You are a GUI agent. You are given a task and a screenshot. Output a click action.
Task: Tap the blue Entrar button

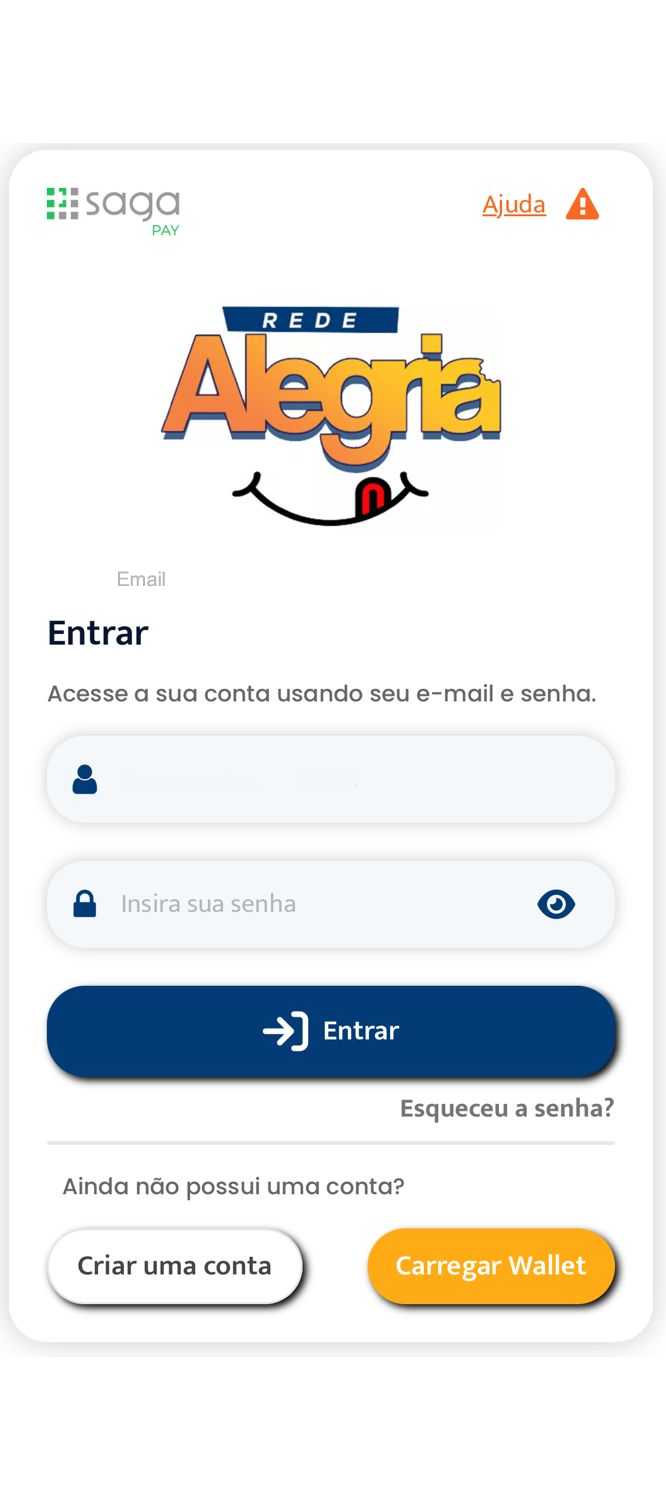[x=331, y=1031]
